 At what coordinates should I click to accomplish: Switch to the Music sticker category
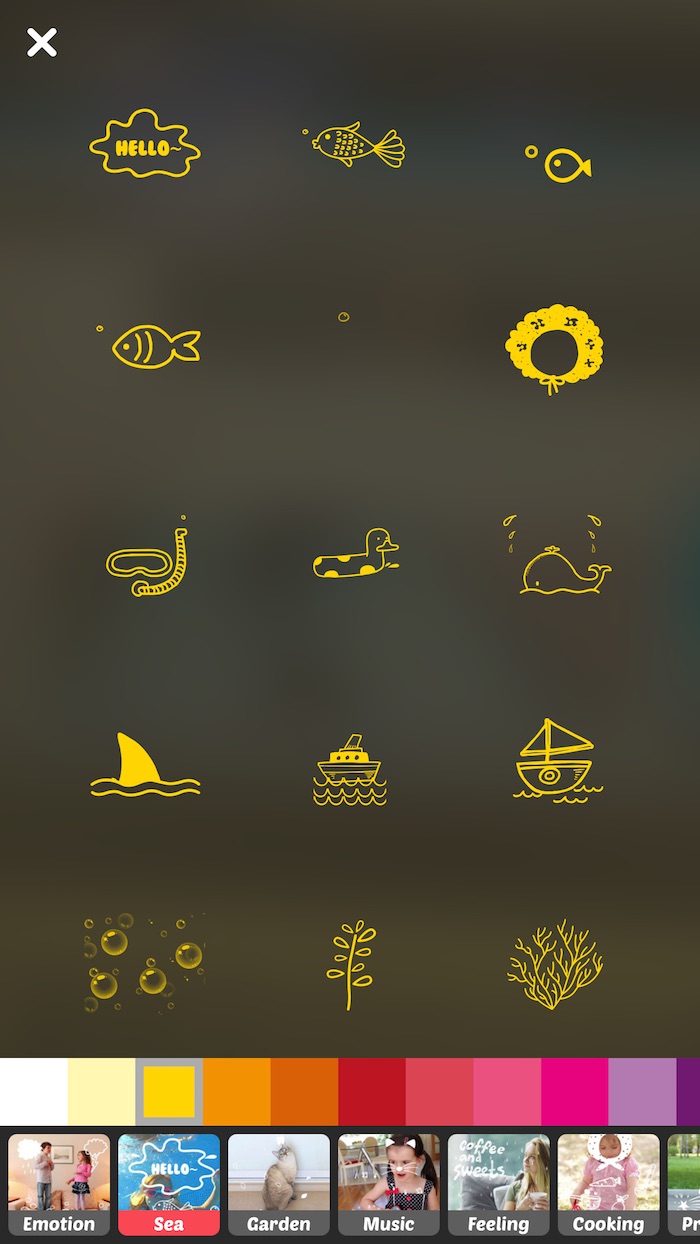tap(389, 1184)
